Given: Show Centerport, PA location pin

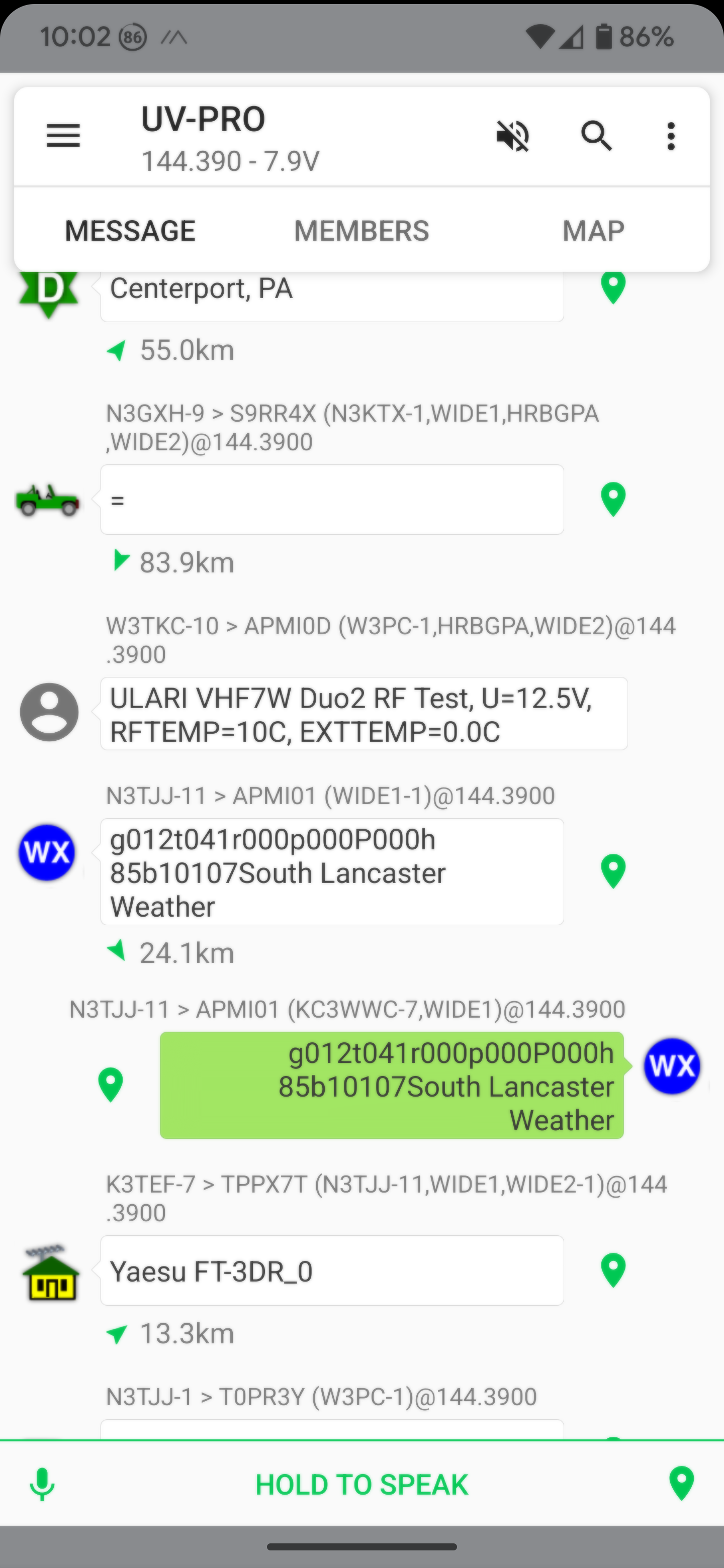Looking at the screenshot, I should (x=613, y=286).
